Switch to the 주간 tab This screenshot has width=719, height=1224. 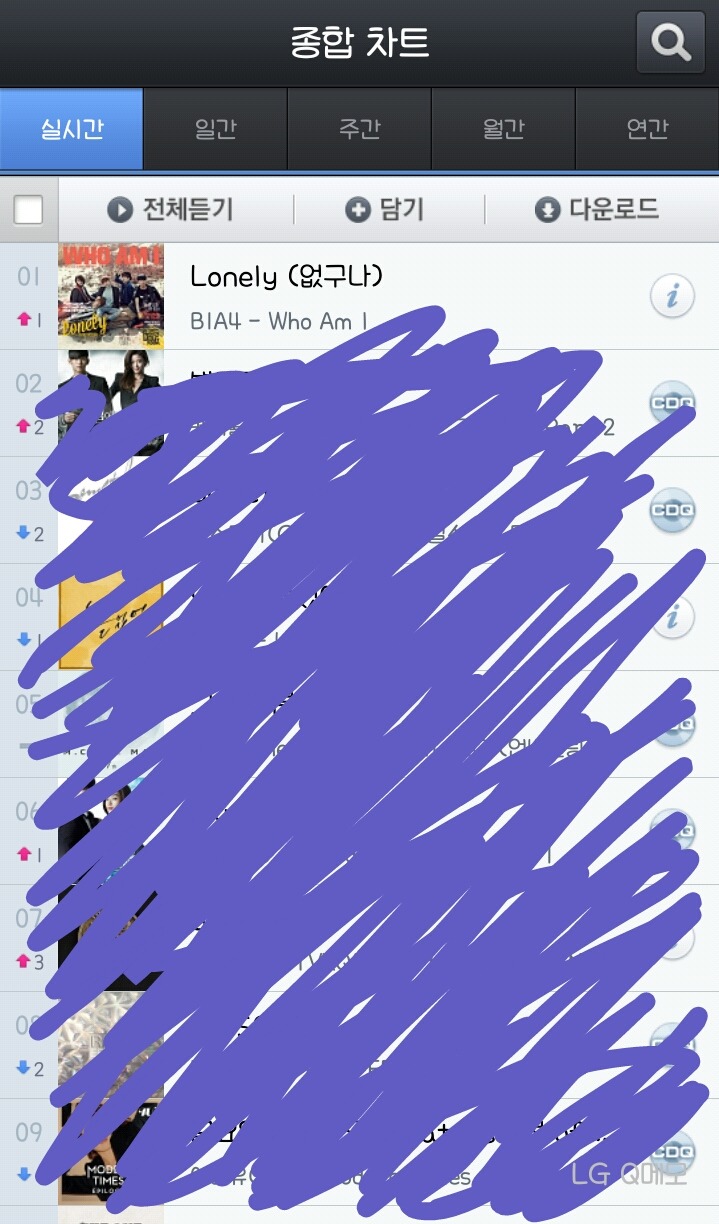359,129
